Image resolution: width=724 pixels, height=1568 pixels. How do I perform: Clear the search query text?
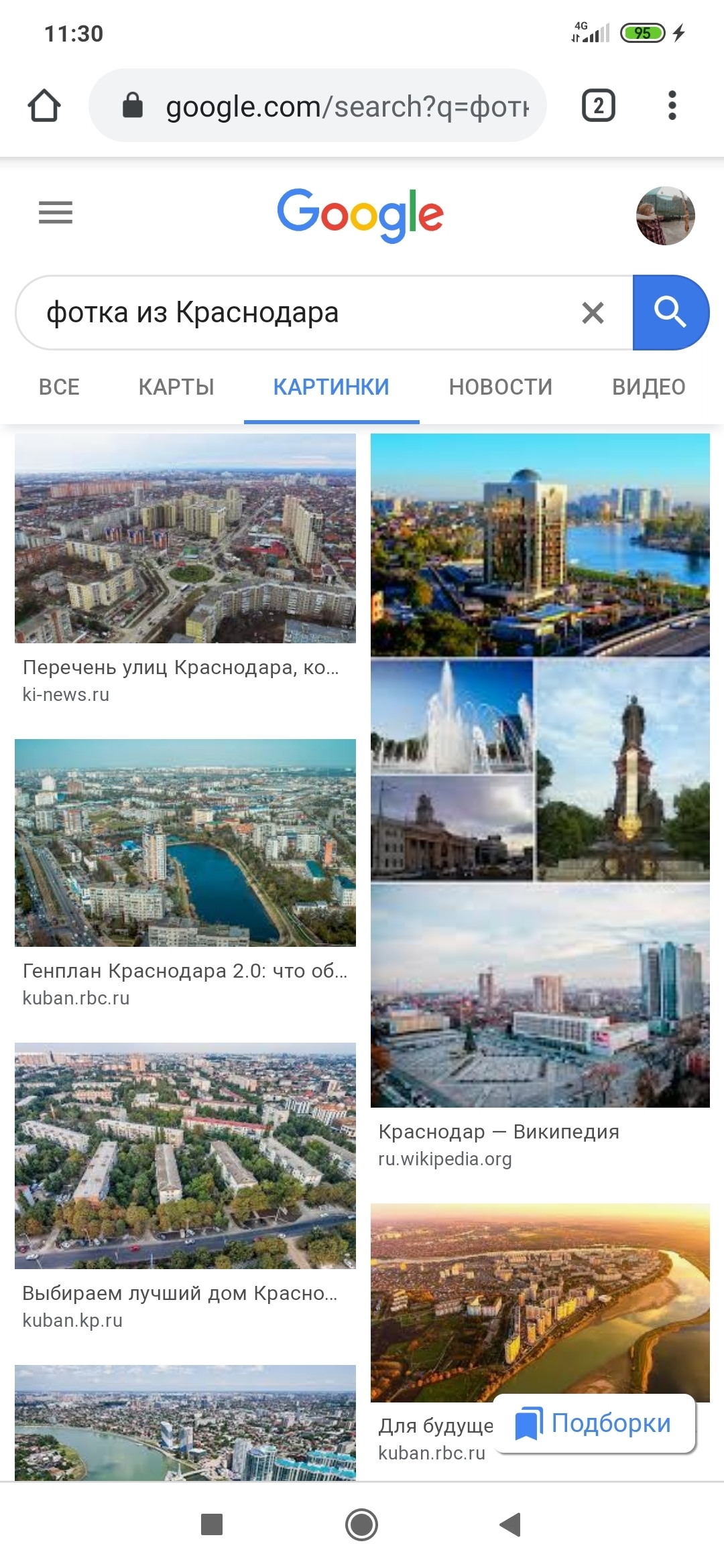click(593, 313)
